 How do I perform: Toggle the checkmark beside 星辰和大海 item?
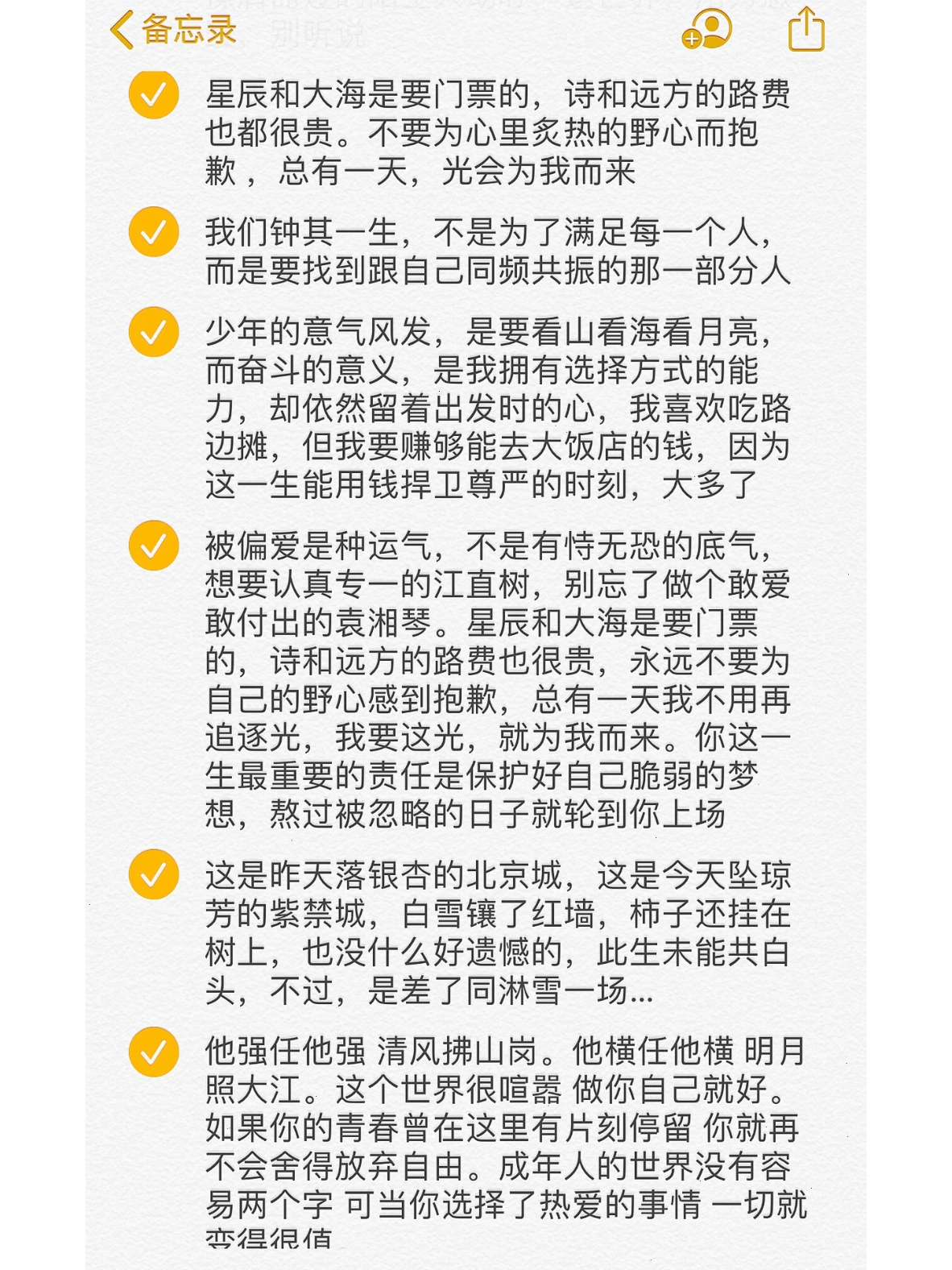coord(153,95)
